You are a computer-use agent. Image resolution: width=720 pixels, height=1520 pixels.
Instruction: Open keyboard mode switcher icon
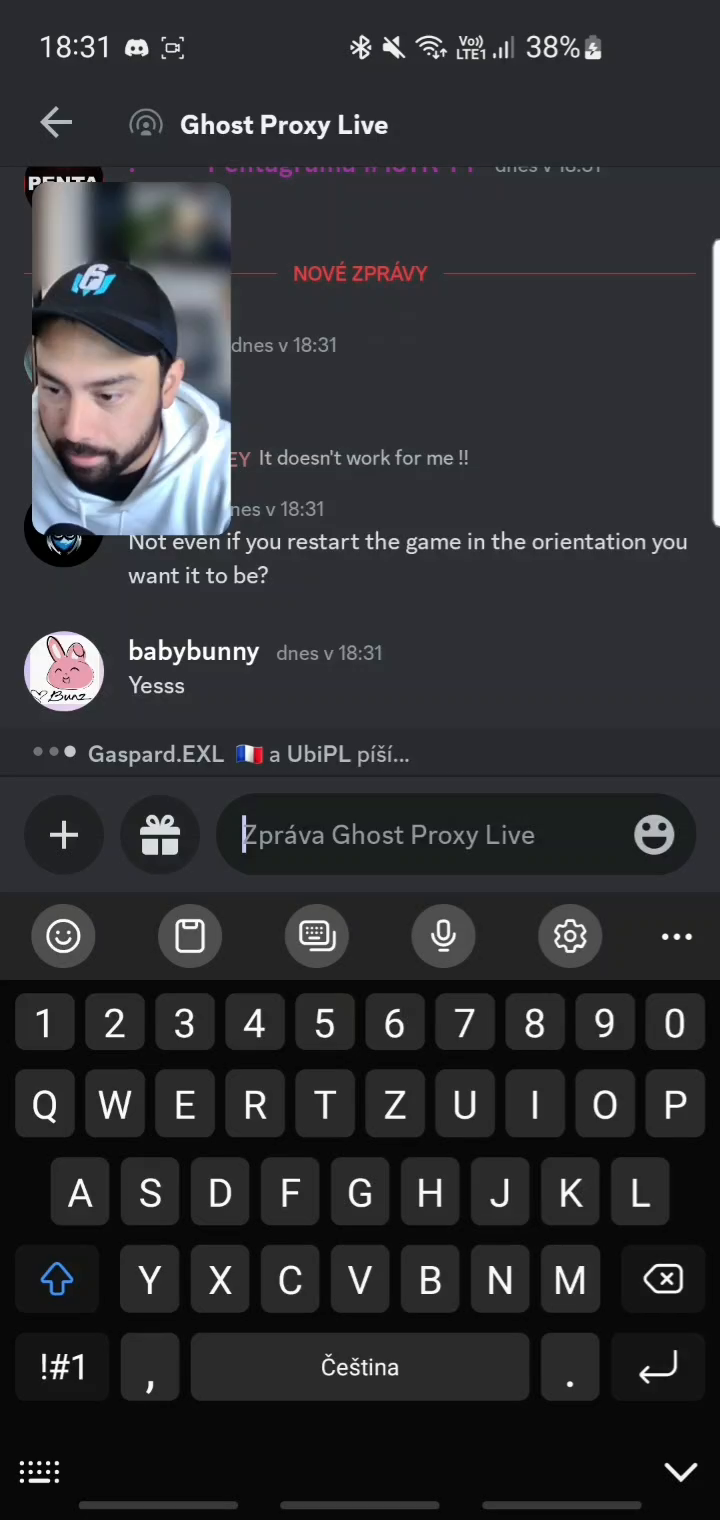pos(40,1471)
